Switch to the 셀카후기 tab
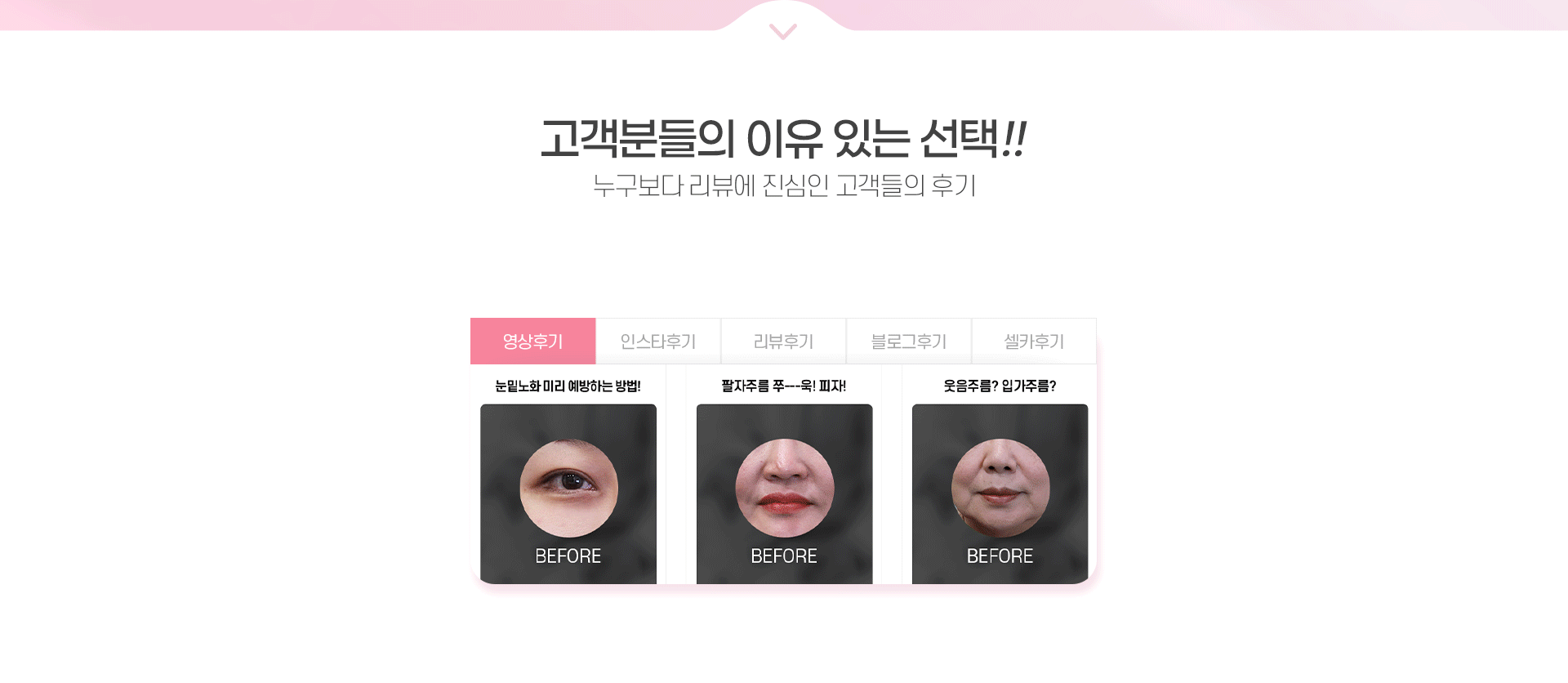 [1034, 341]
